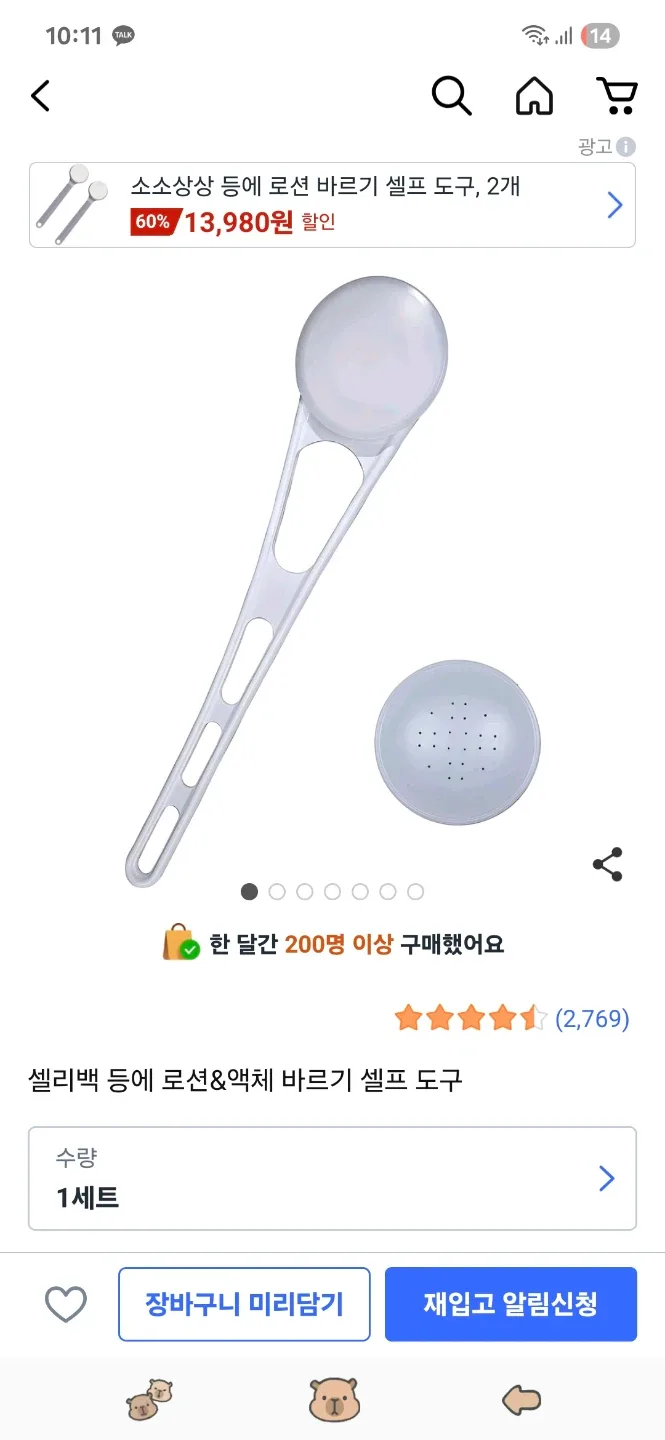This screenshot has height=1440, width=665.
Task: Tap 장바구니 미리담기 button
Action: point(244,1304)
